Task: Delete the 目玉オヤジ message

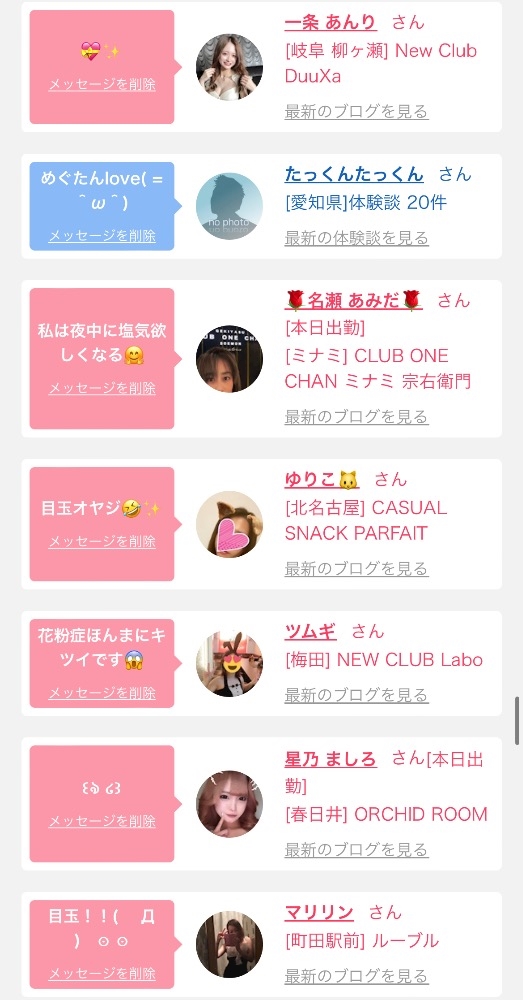Action: click(x=102, y=541)
